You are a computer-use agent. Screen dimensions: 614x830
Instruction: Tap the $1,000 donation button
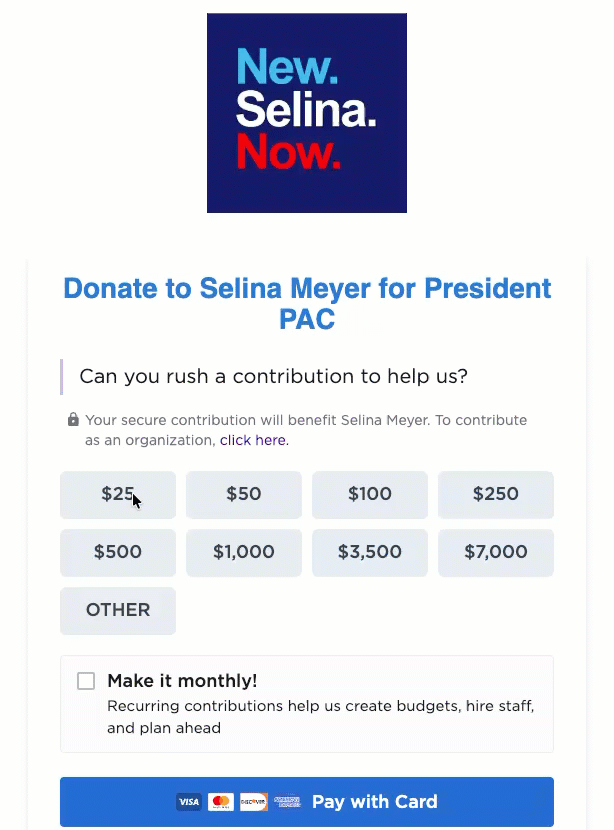(x=244, y=553)
